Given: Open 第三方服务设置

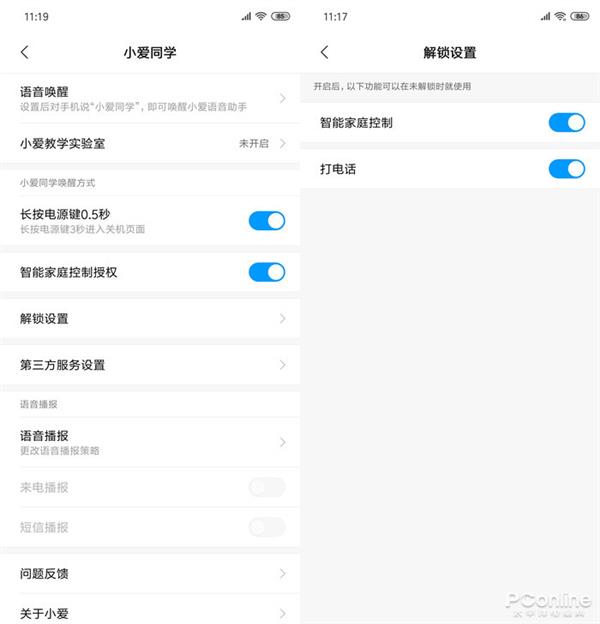Looking at the screenshot, I should 150,364.
